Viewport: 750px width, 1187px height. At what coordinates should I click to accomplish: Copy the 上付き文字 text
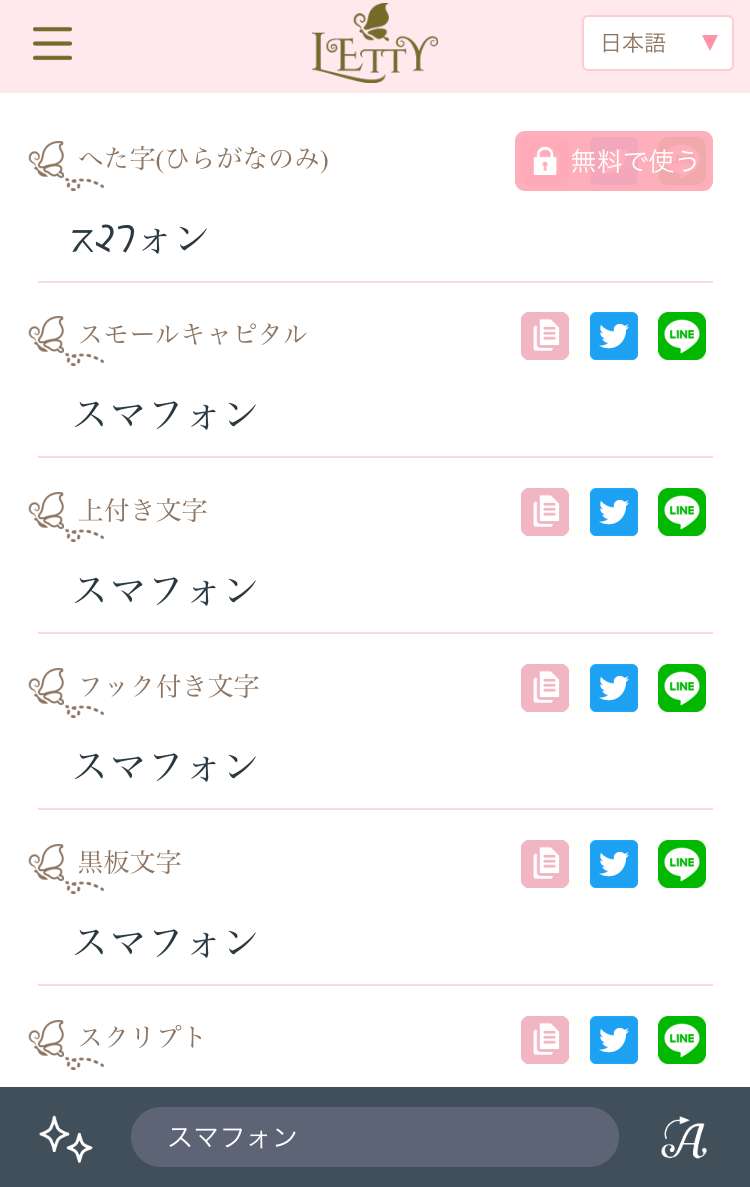click(545, 512)
